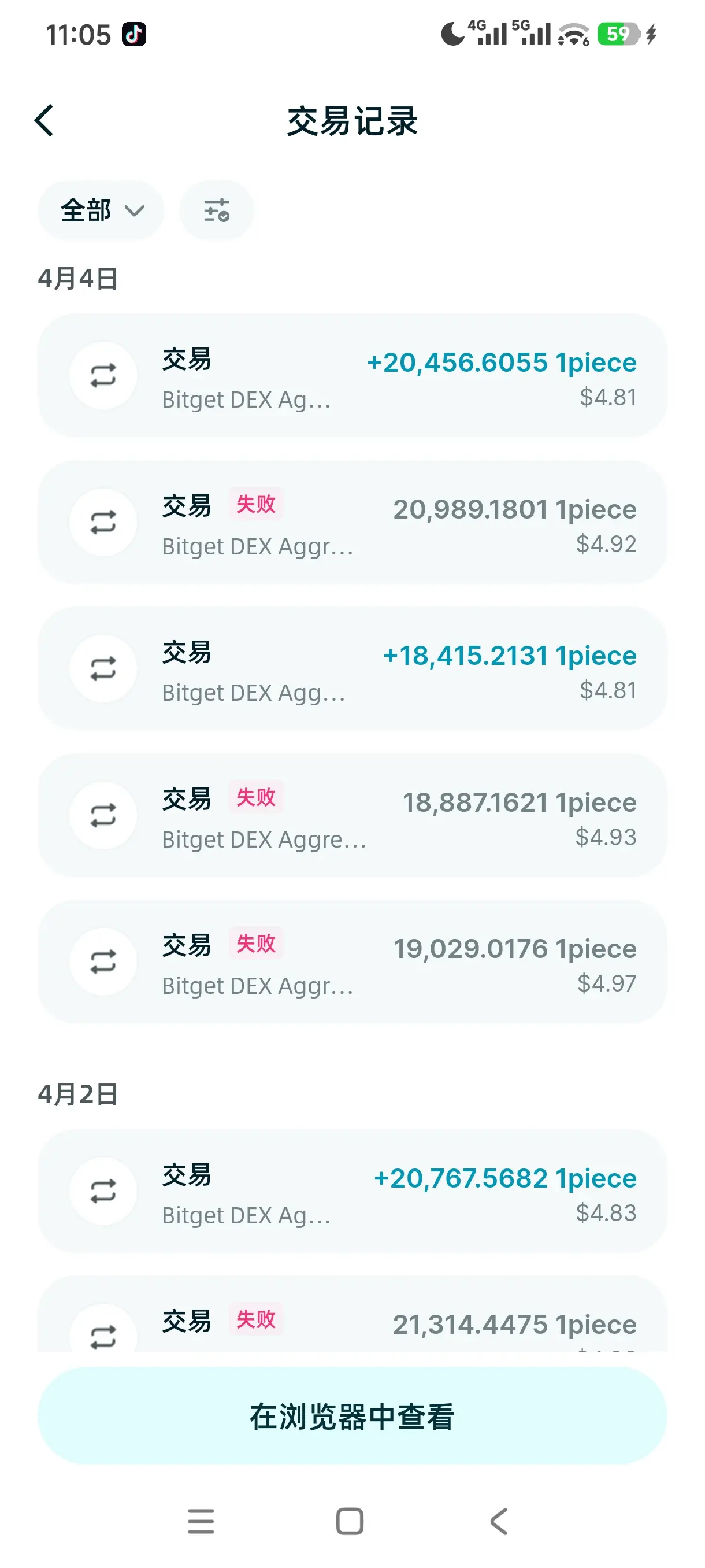The image size is (705, 1568).
Task: Open the +20,456.6055 1piece transaction
Action: point(352,376)
